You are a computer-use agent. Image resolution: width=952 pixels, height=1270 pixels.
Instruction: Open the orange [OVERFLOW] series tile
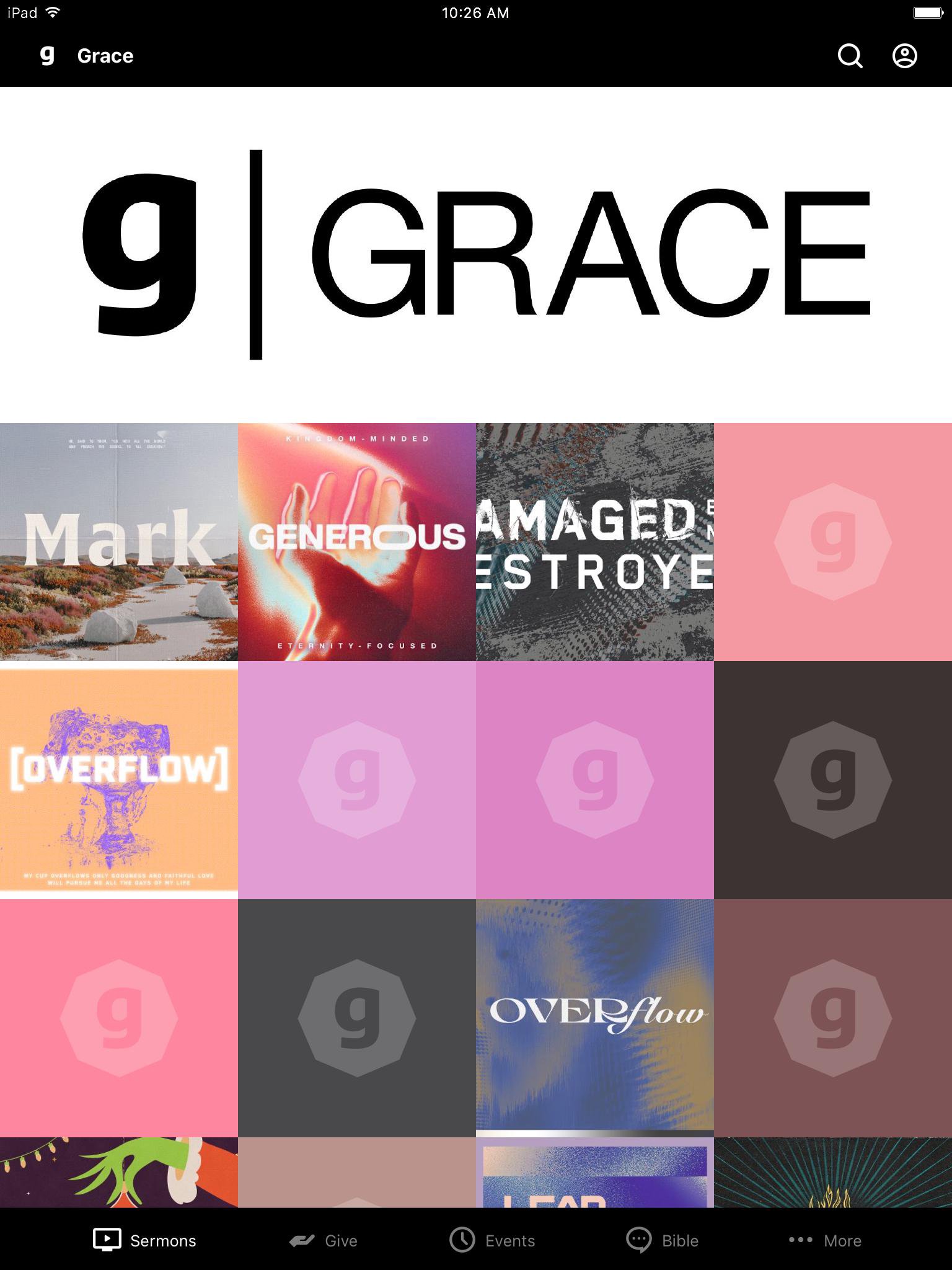119,779
